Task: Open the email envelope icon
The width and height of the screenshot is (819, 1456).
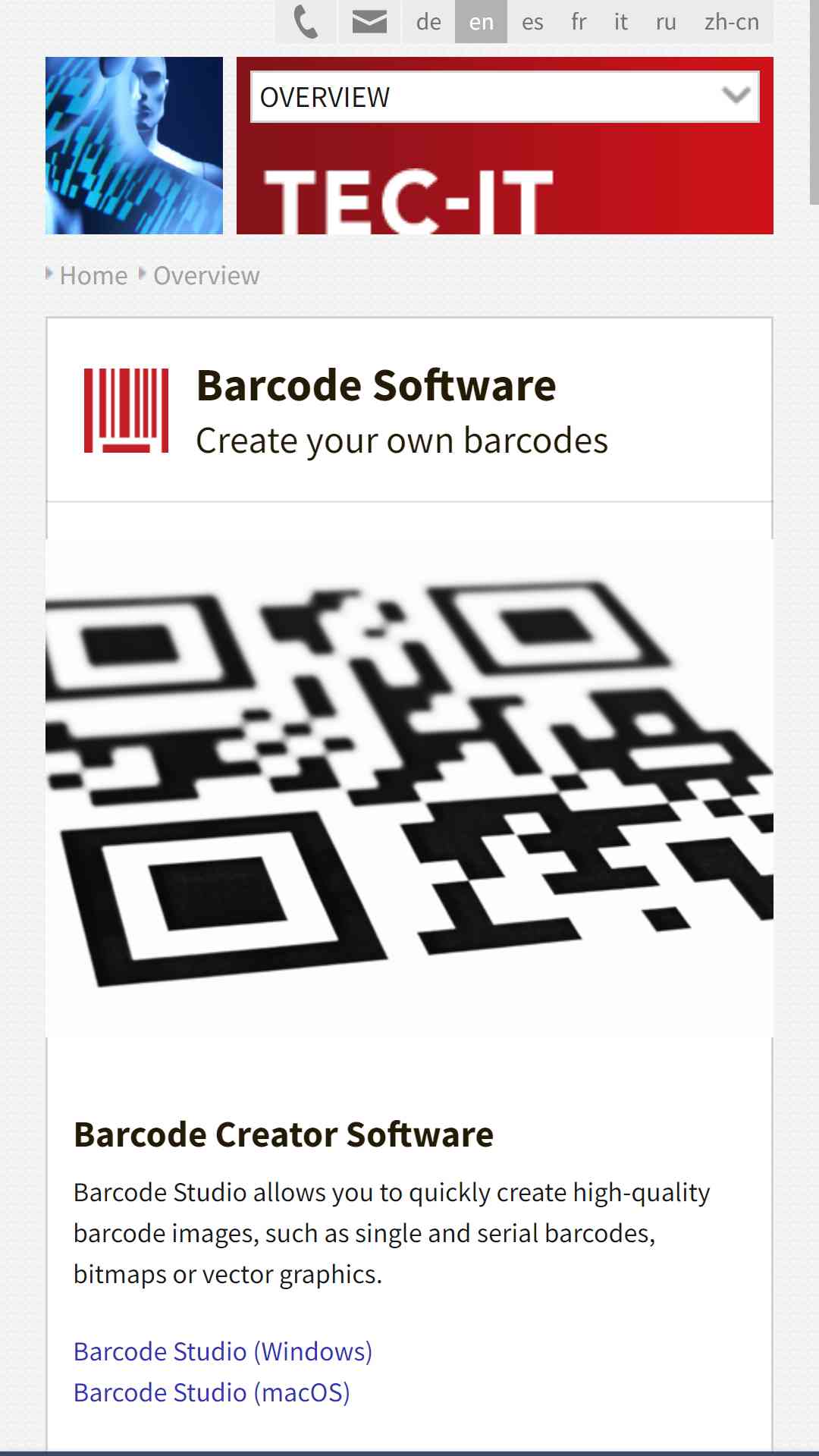Action: coord(369,21)
